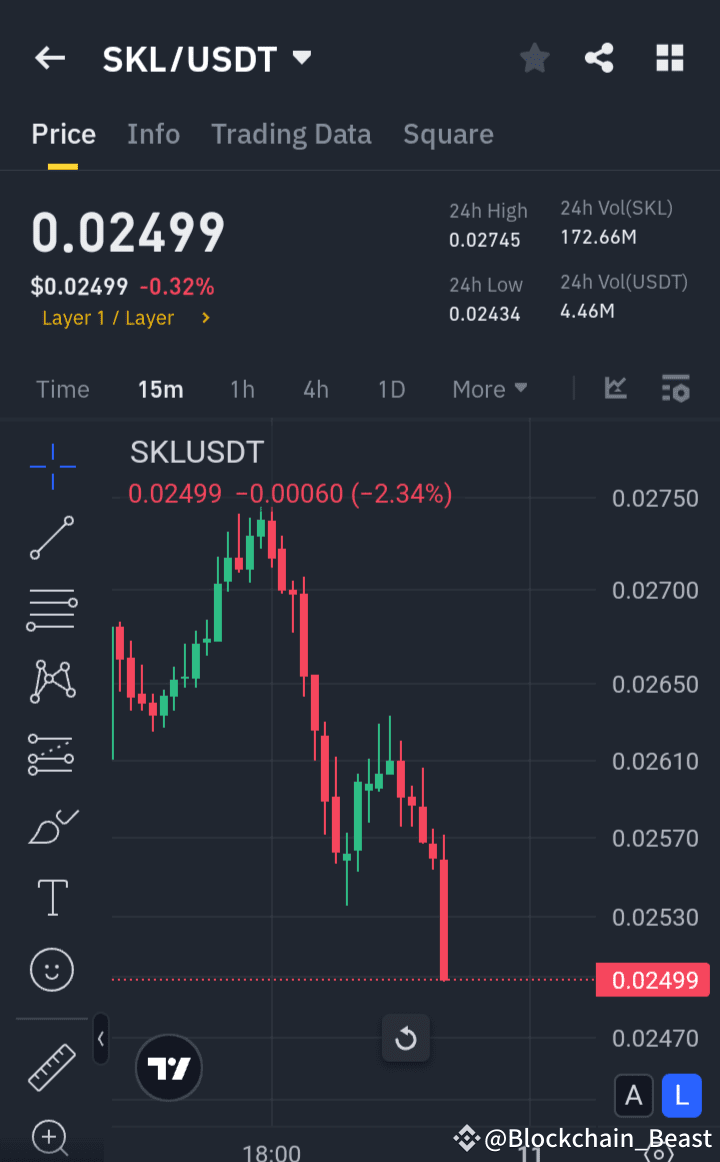Reset the chart view with refresh button
Image resolution: width=720 pixels, height=1162 pixels.
(405, 1038)
